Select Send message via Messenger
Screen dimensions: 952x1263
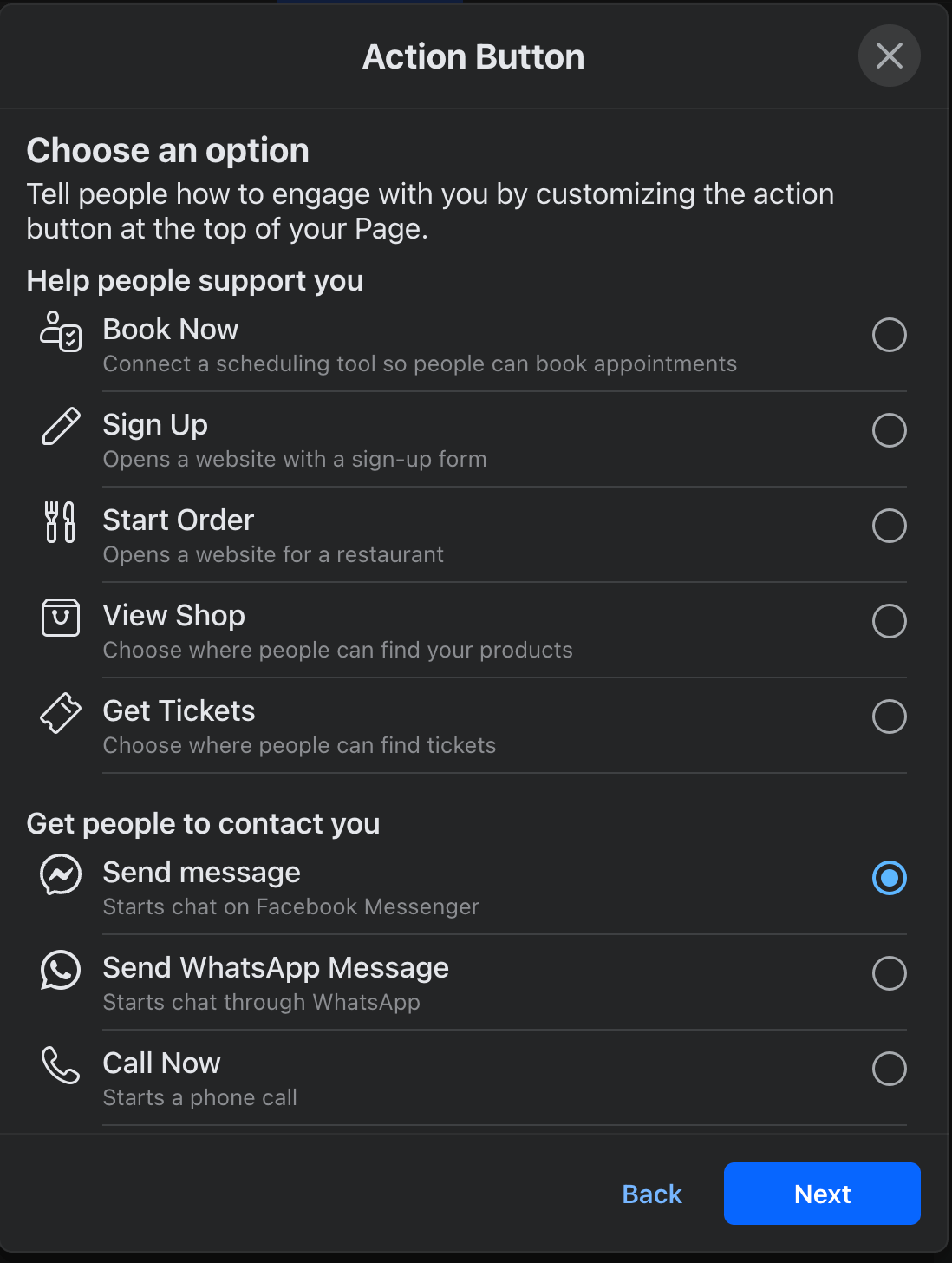point(889,878)
